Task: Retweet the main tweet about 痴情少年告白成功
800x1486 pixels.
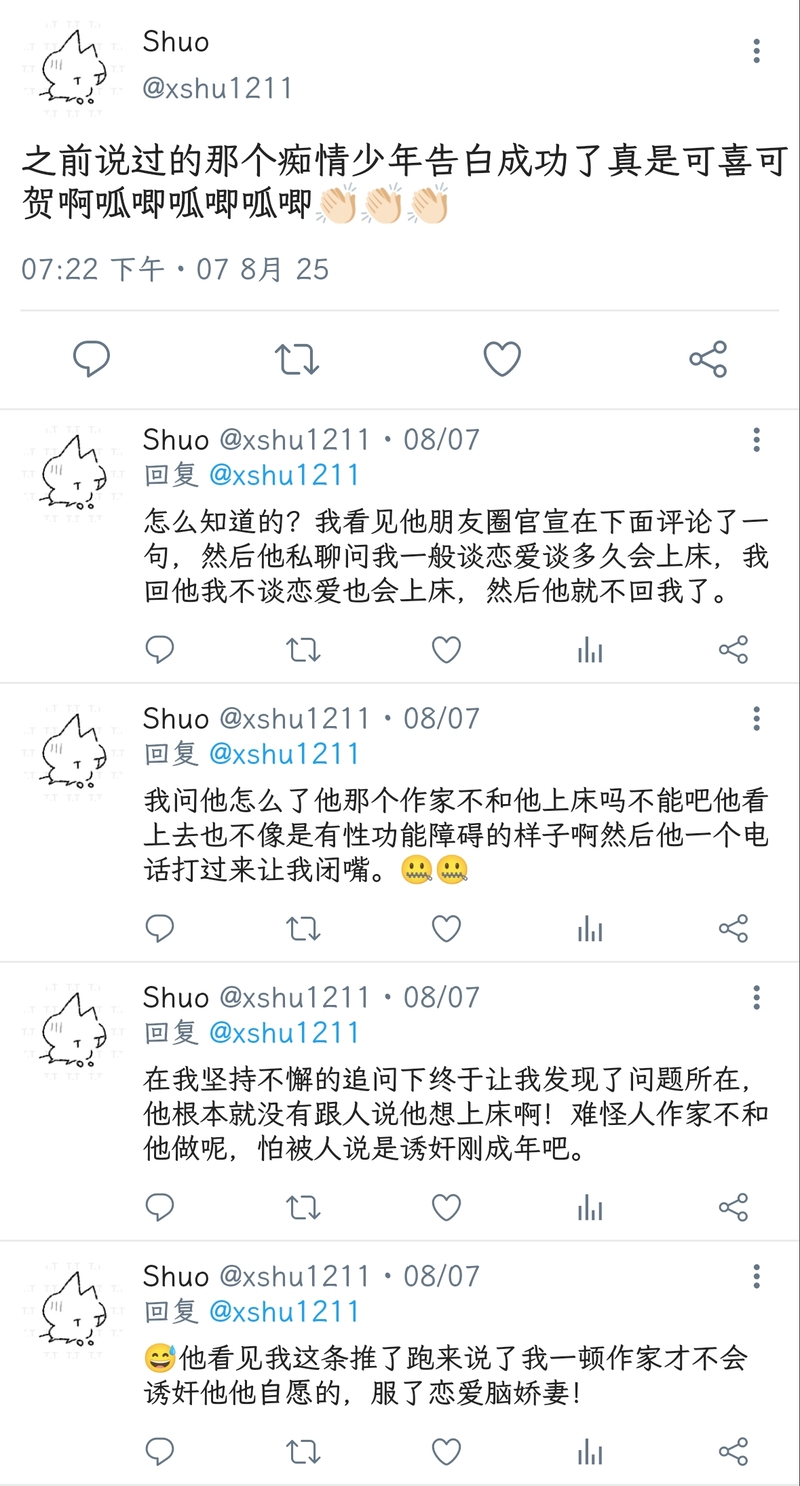Action: 297,359
